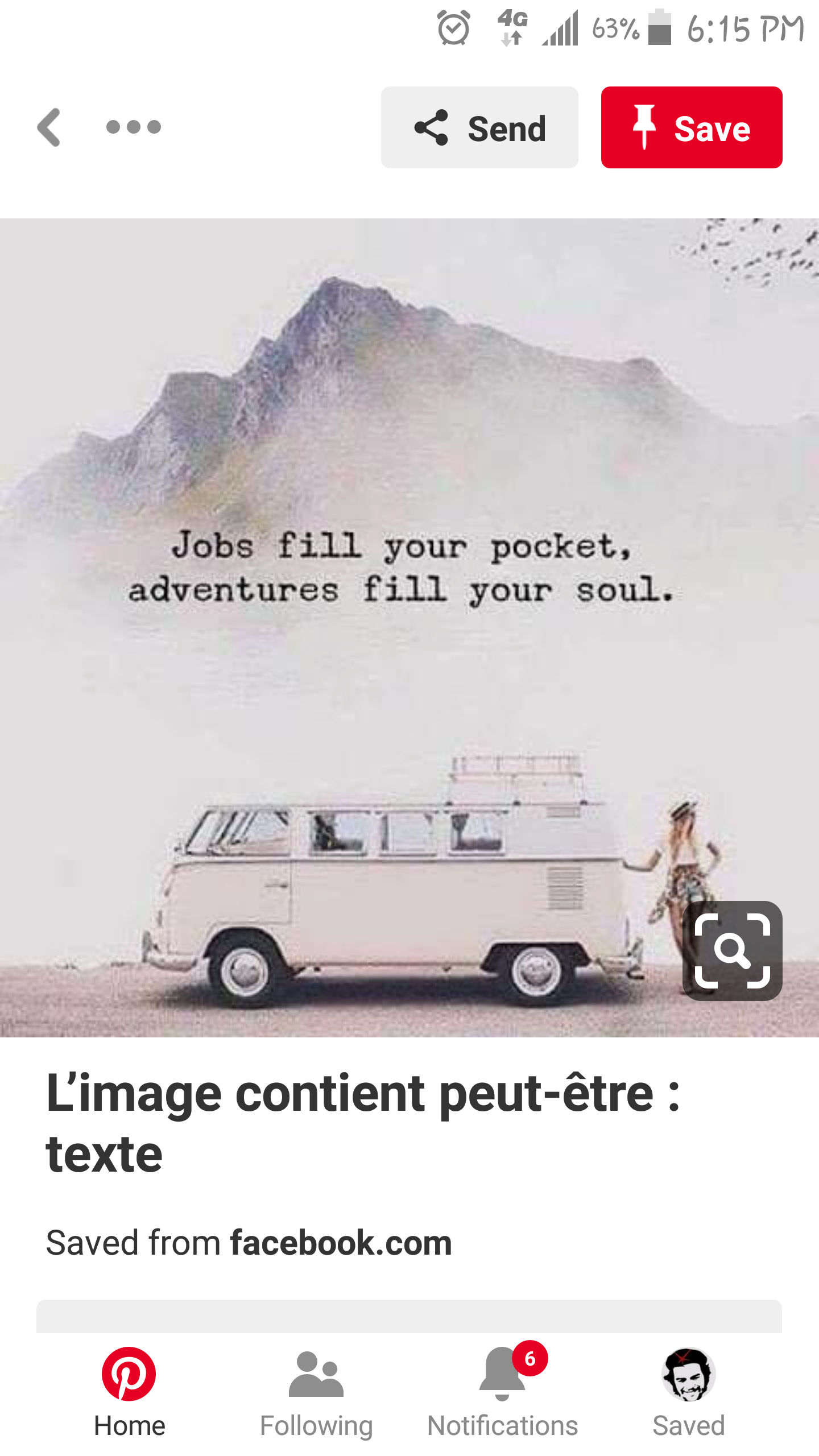Save this pin to a board
The image size is (819, 1456).
(691, 127)
